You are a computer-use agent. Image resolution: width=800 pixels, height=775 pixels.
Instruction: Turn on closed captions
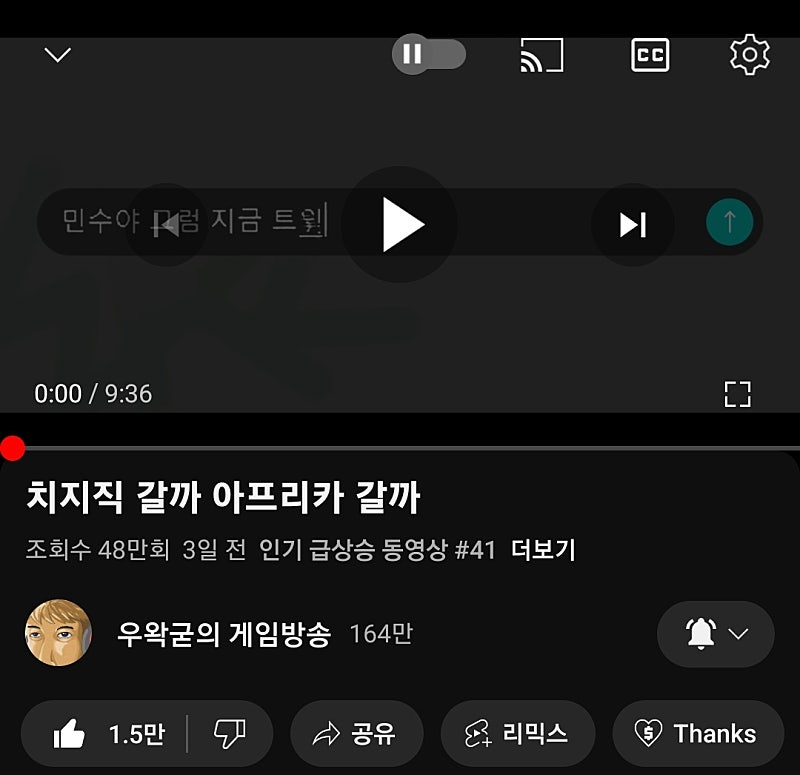point(650,55)
